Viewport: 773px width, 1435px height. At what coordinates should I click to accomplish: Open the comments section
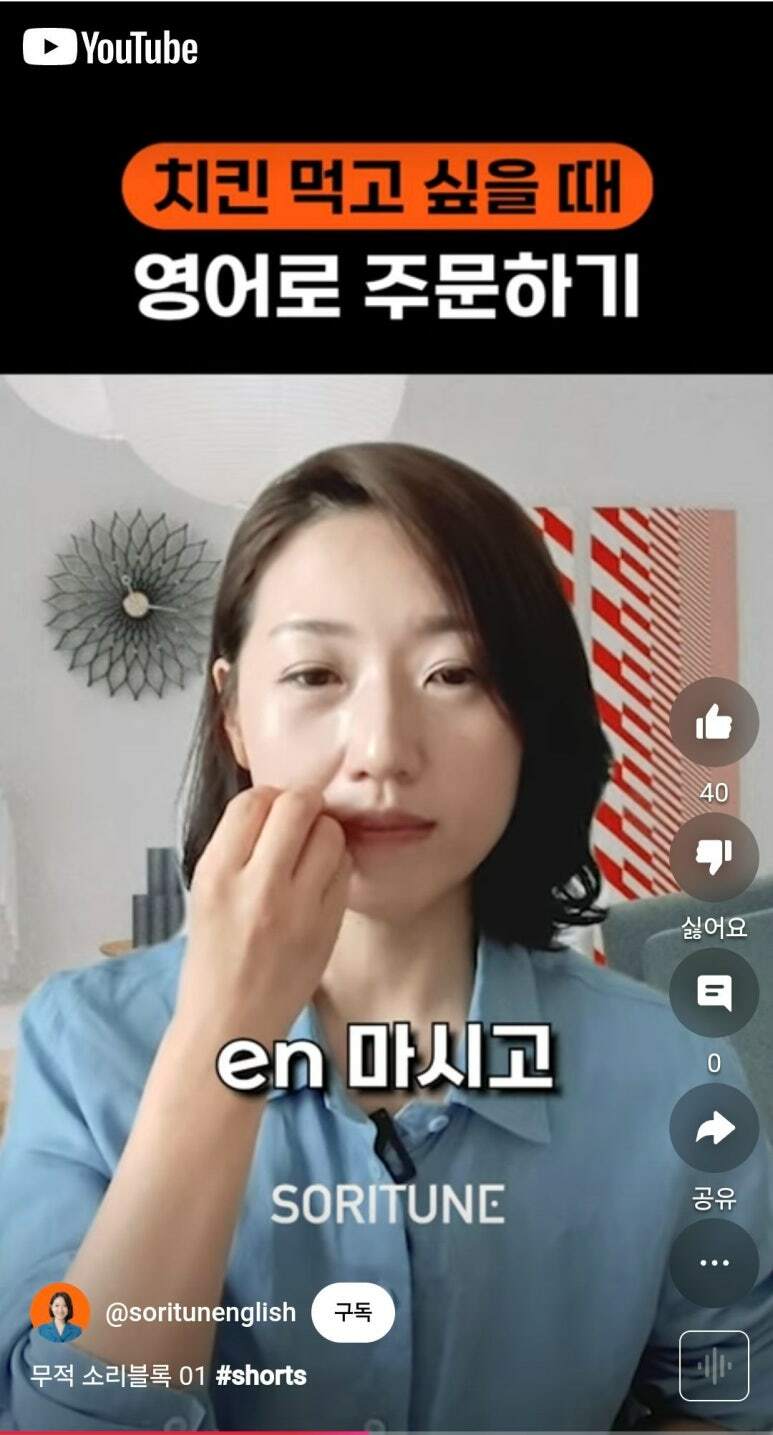pyautogui.click(x=713, y=992)
